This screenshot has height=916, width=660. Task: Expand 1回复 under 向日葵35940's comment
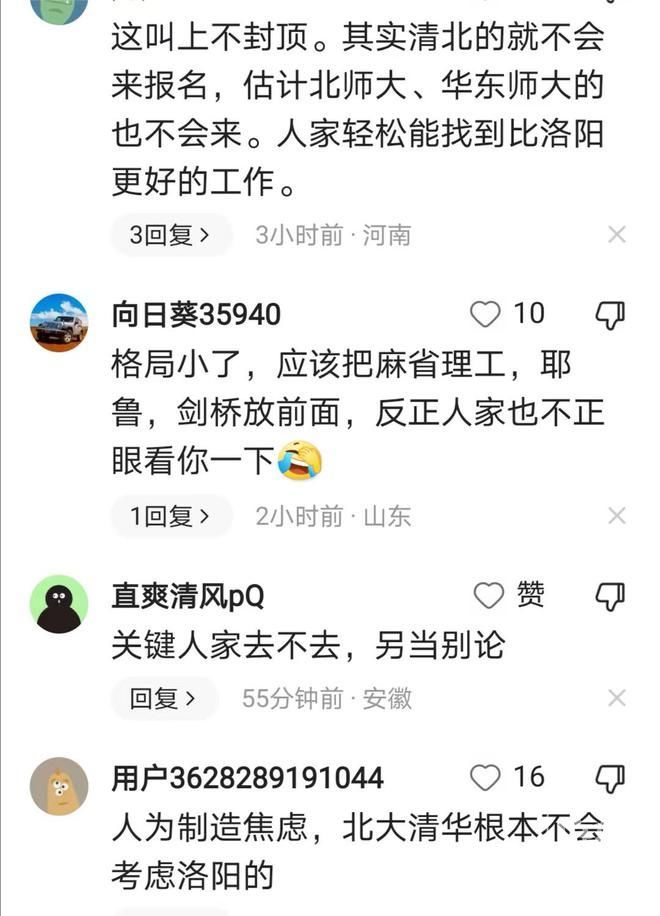170,516
